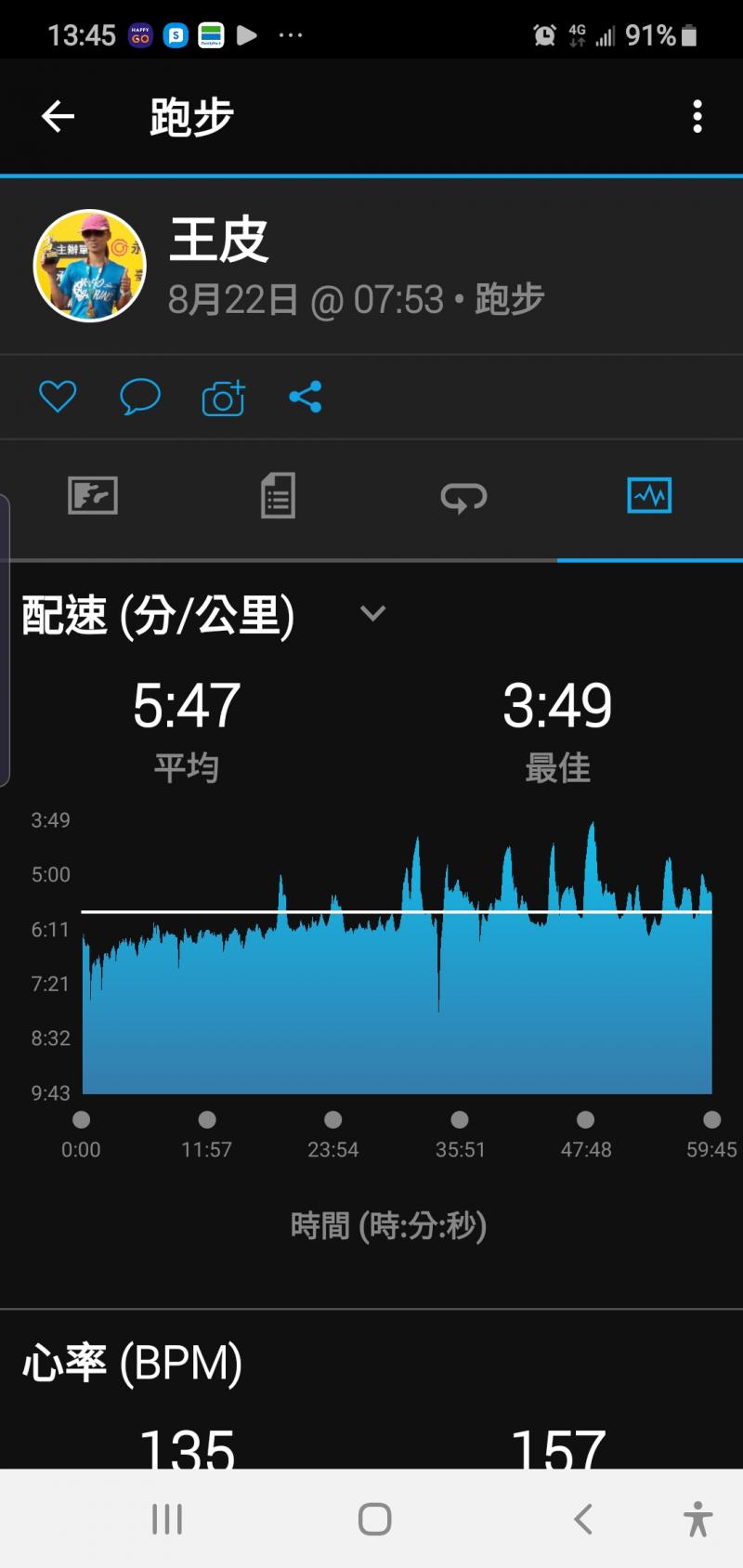Share this running activity
Image resolution: width=743 pixels, height=1568 pixels.
[306, 398]
